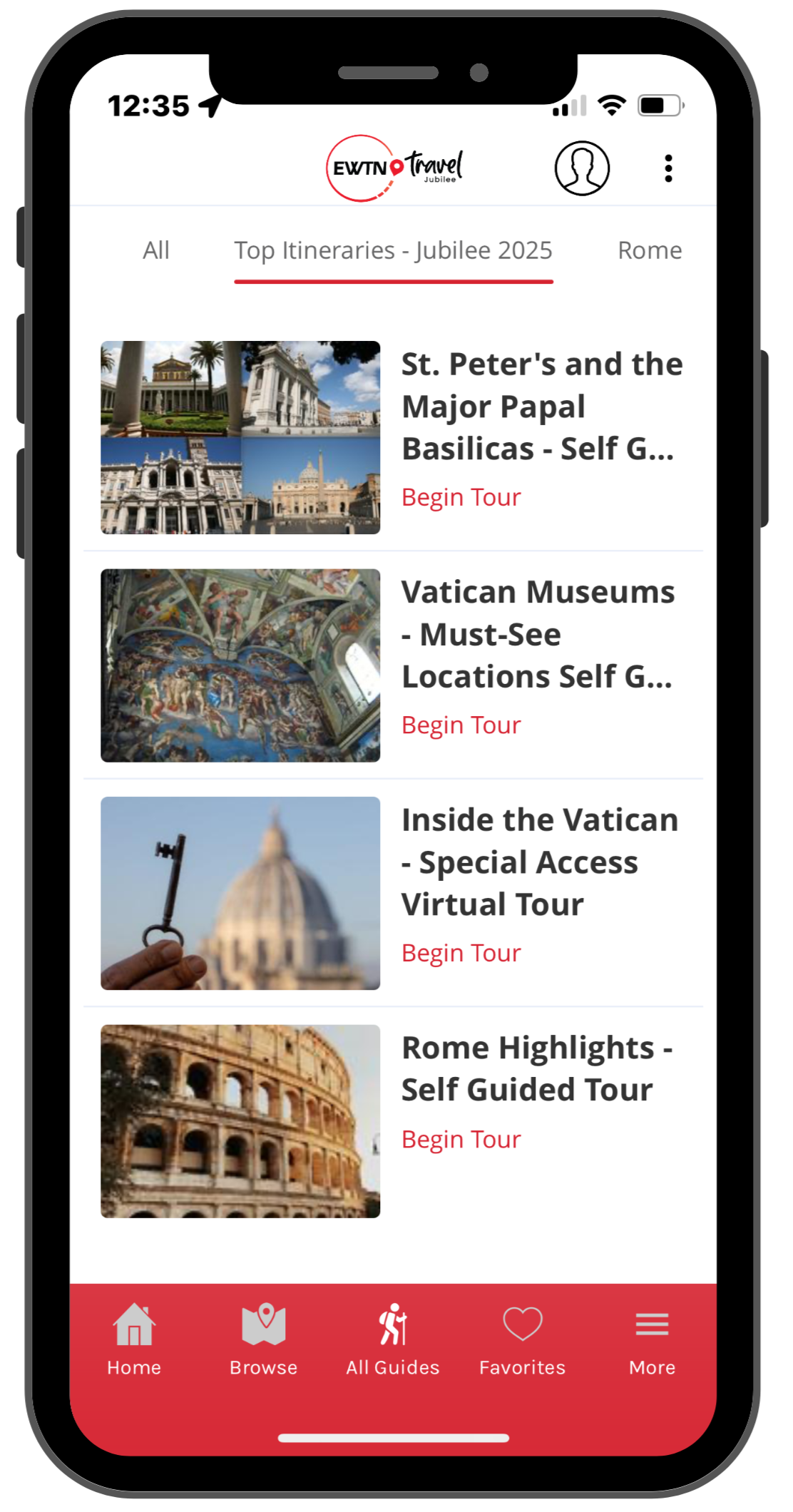793x1512 pixels.
Task: Switch to All Guides tab
Action: tap(393, 1339)
